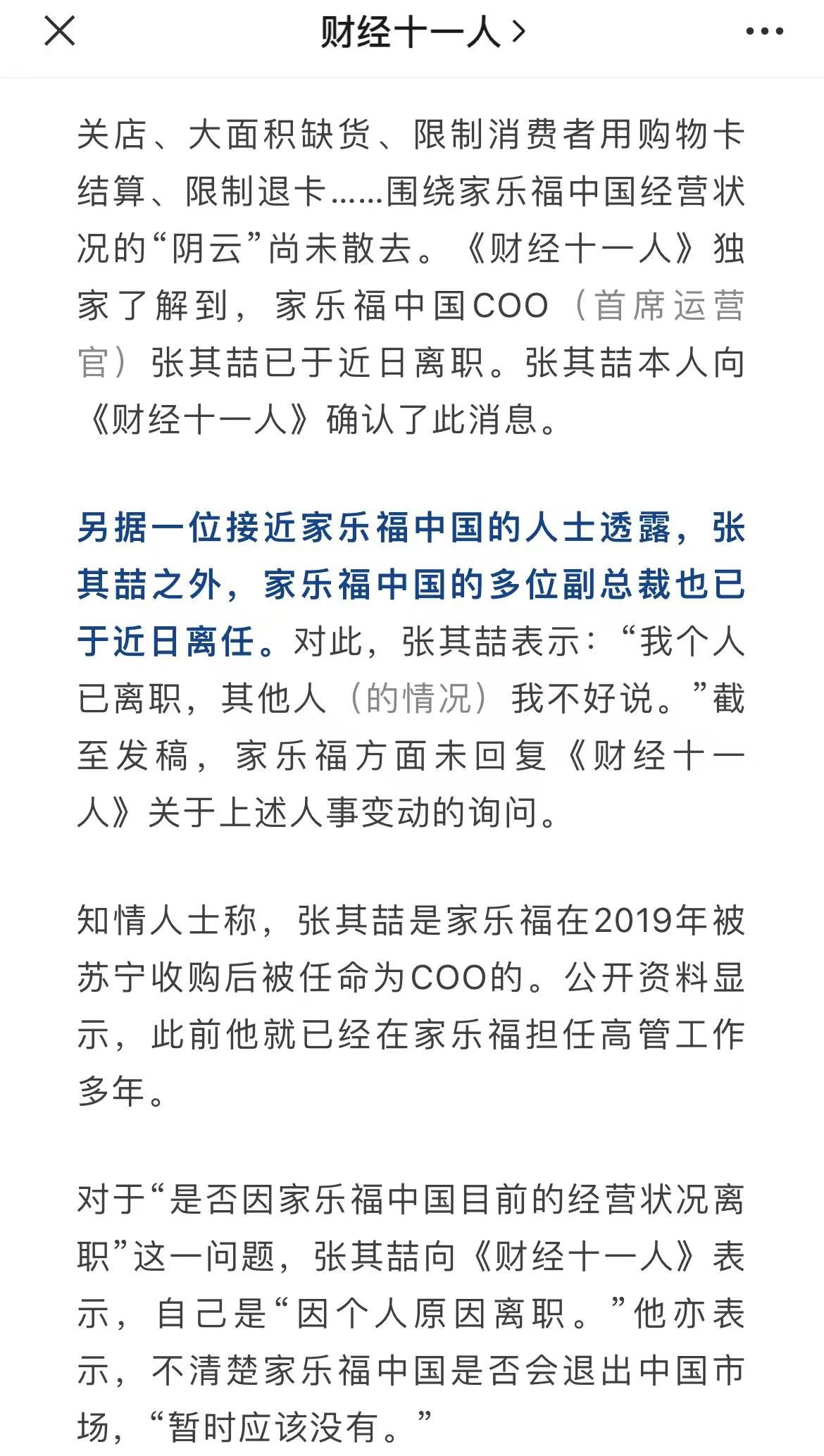
Task: Close the article page
Action: (x=59, y=31)
